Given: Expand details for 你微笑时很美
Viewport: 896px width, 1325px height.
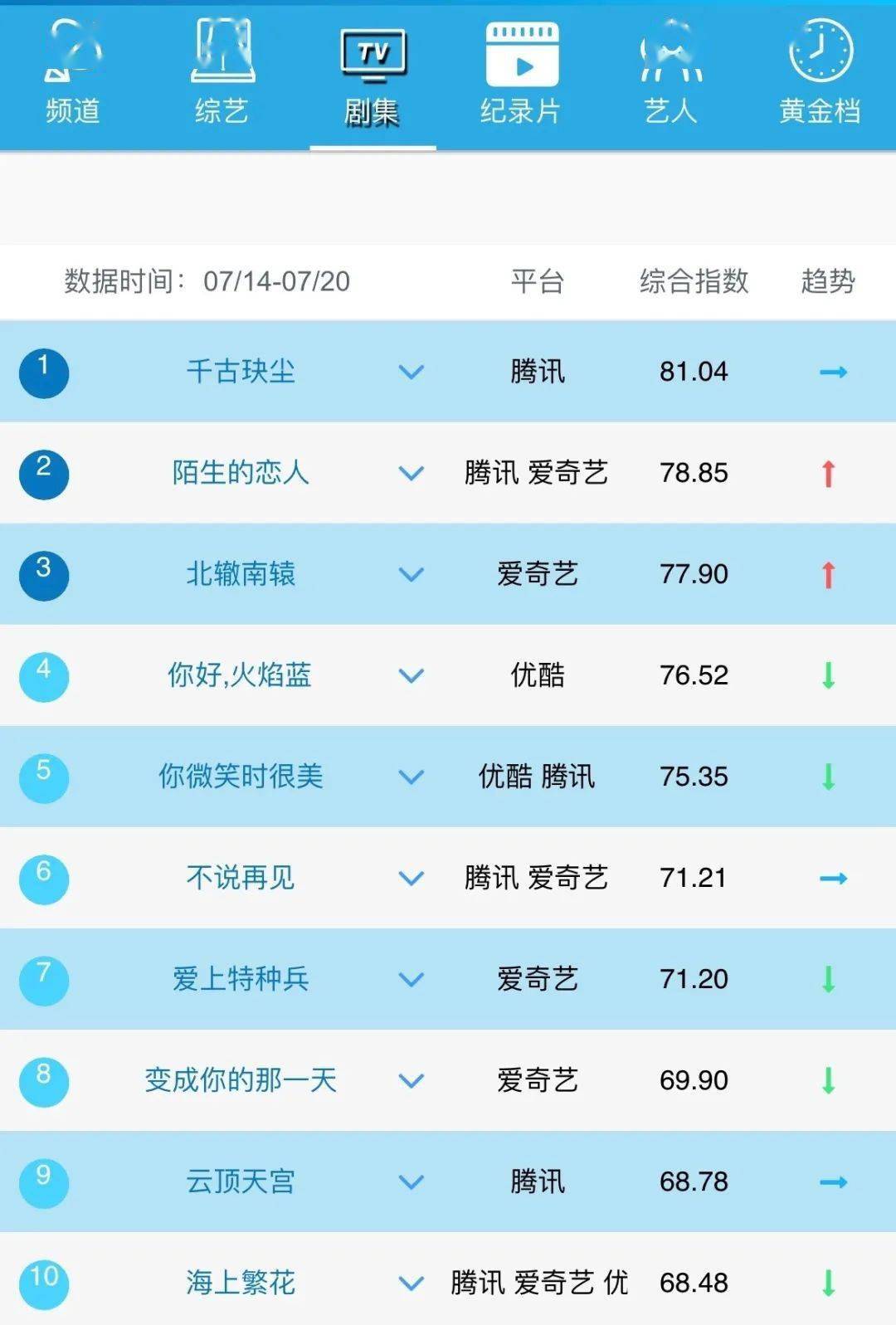Looking at the screenshot, I should (411, 777).
